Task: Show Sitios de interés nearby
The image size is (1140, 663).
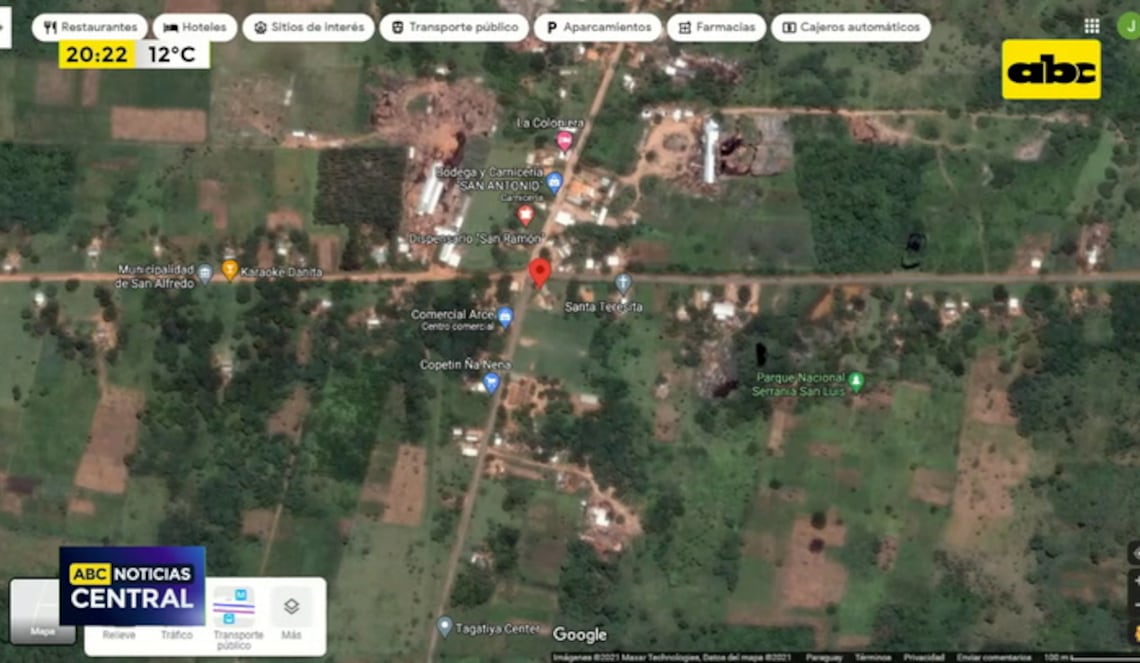Action: pos(308,27)
